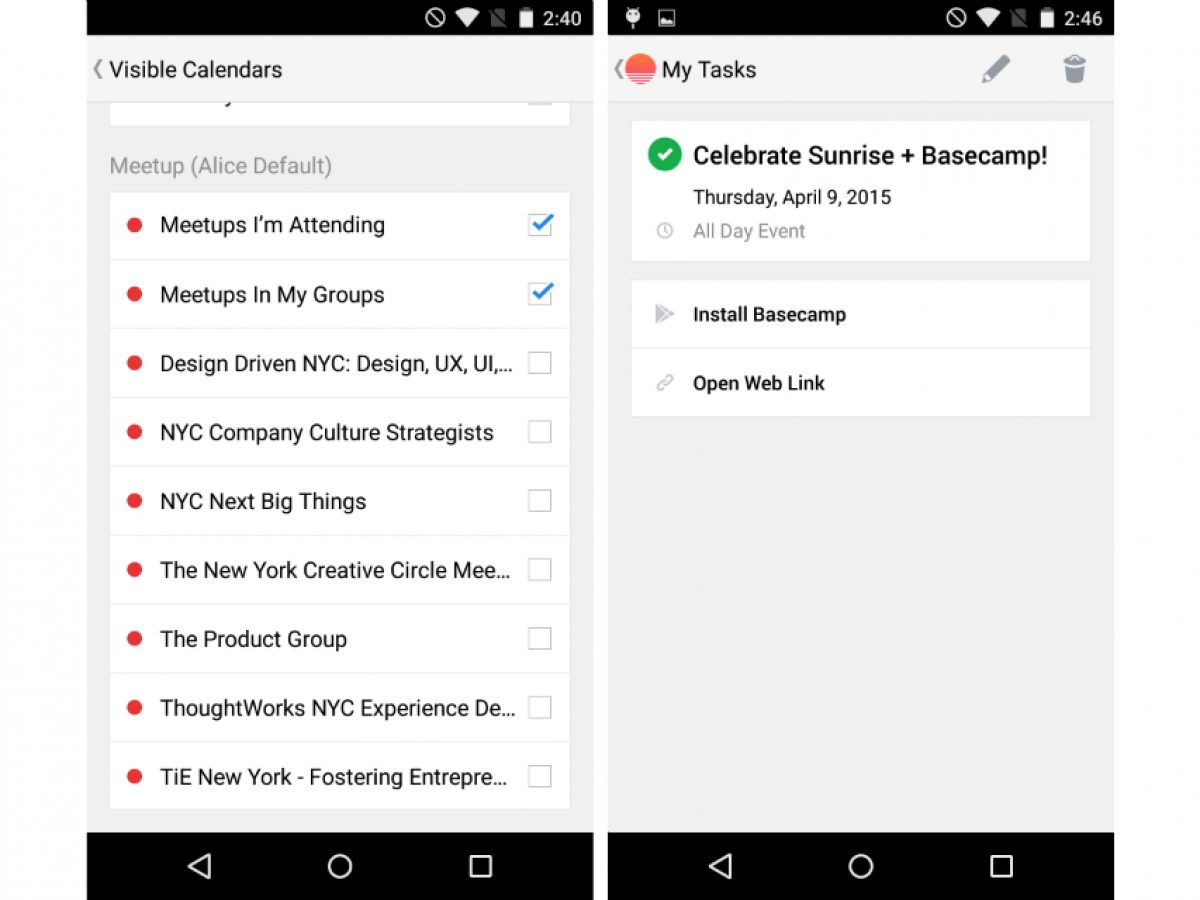The width and height of the screenshot is (1200, 900).
Task: Uncheck Meetups In My Groups
Action: pos(540,294)
